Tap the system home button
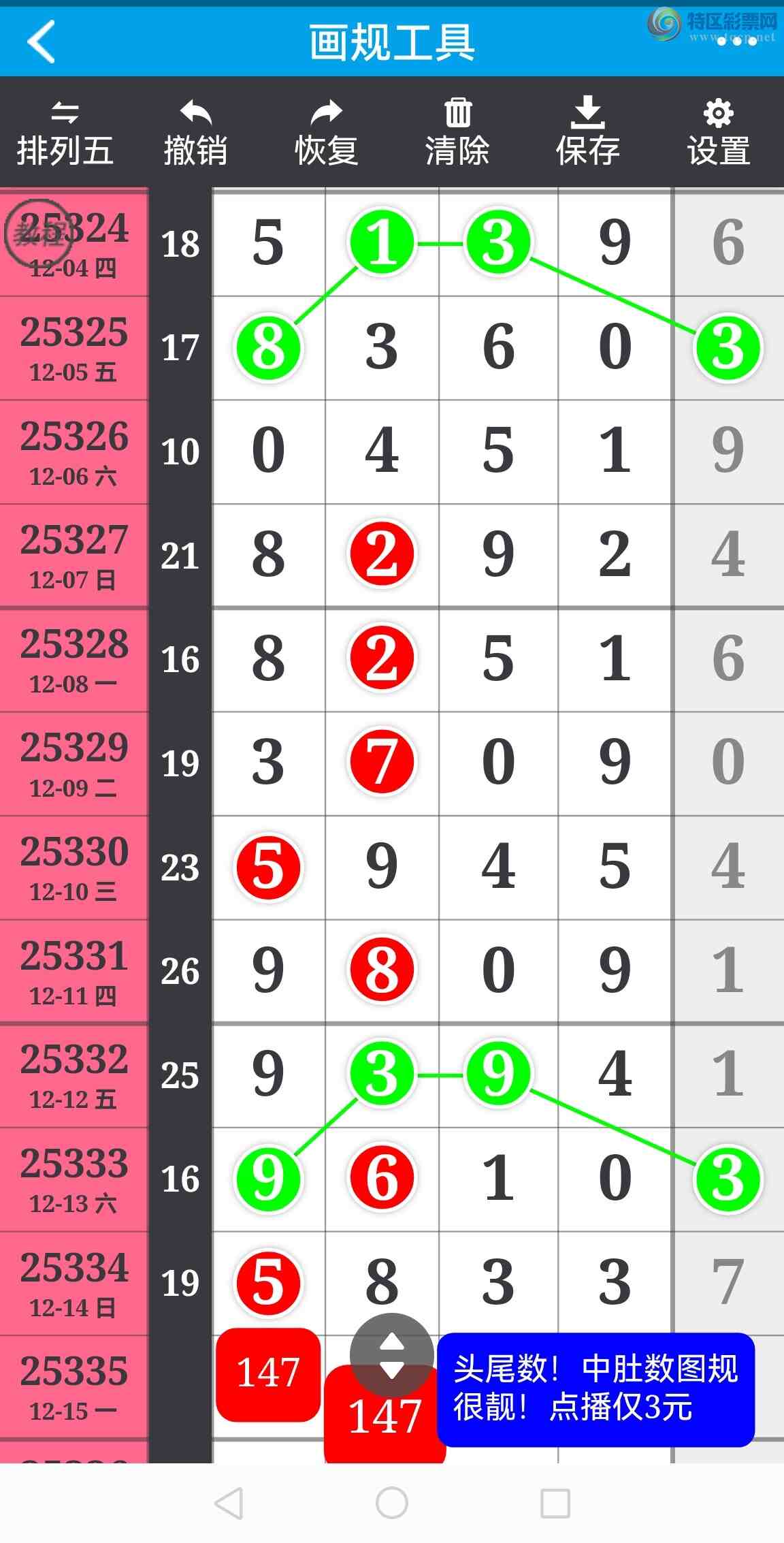784x1543 pixels. tap(392, 1503)
